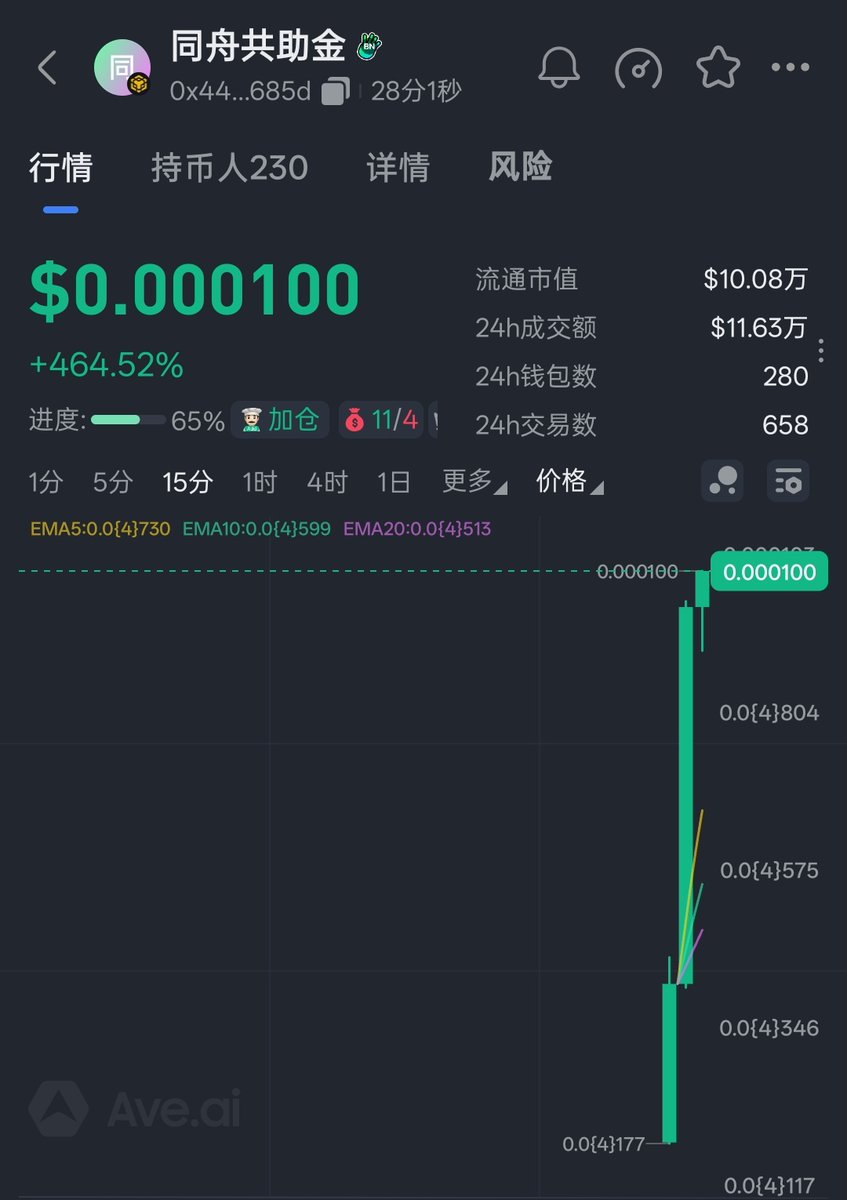Open the 价格 display dropdown
The height and width of the screenshot is (1200, 847).
[x=569, y=482]
